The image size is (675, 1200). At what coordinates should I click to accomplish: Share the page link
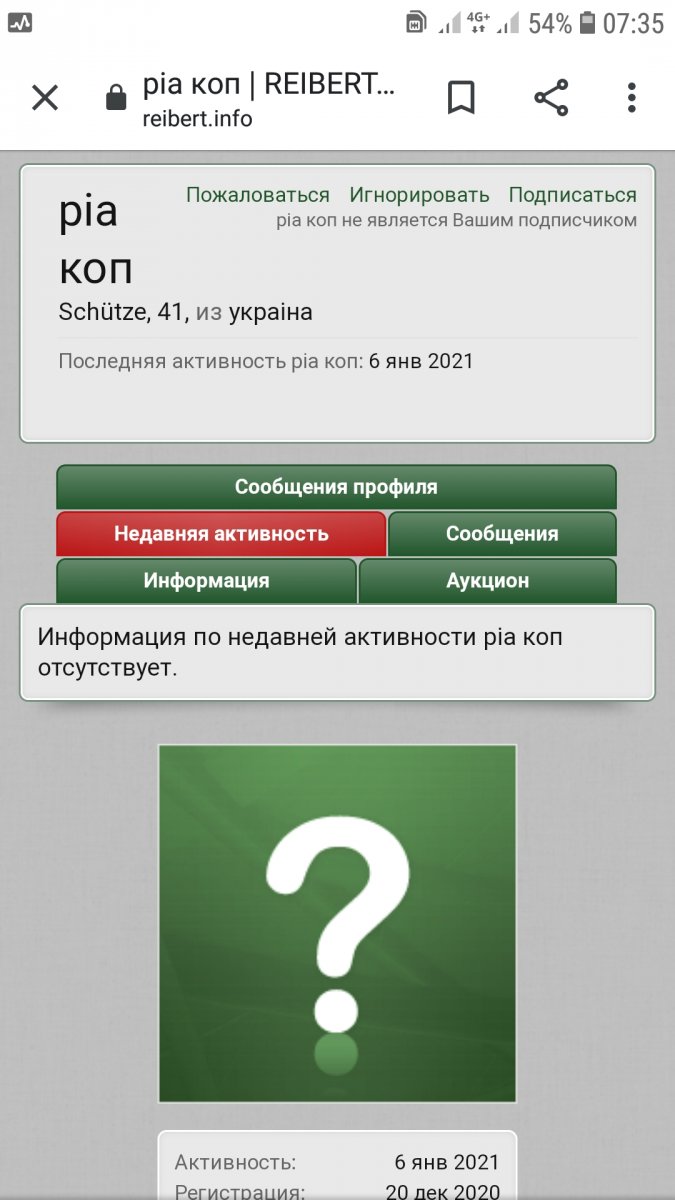click(551, 98)
